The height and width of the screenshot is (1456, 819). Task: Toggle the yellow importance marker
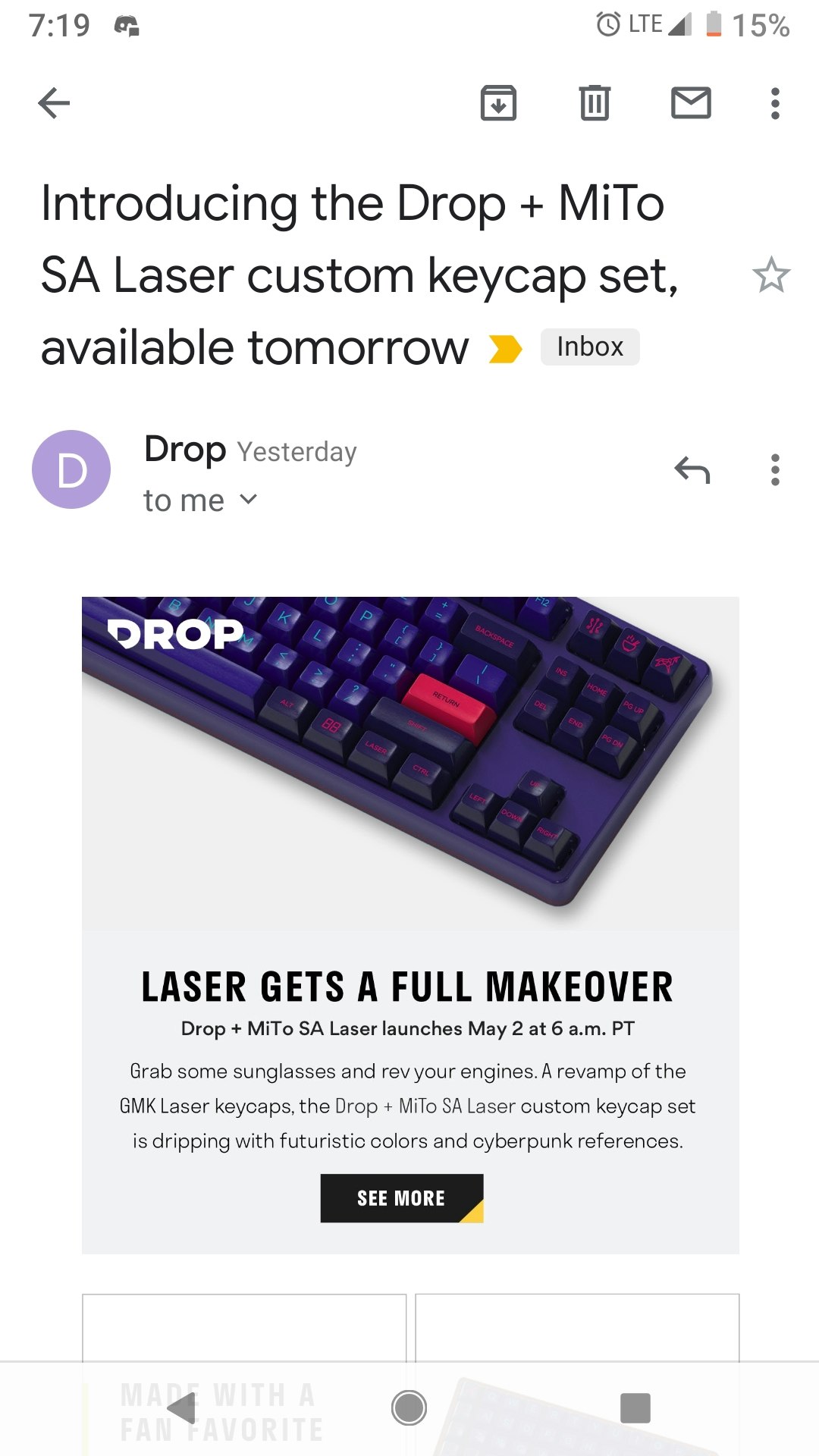tap(505, 349)
